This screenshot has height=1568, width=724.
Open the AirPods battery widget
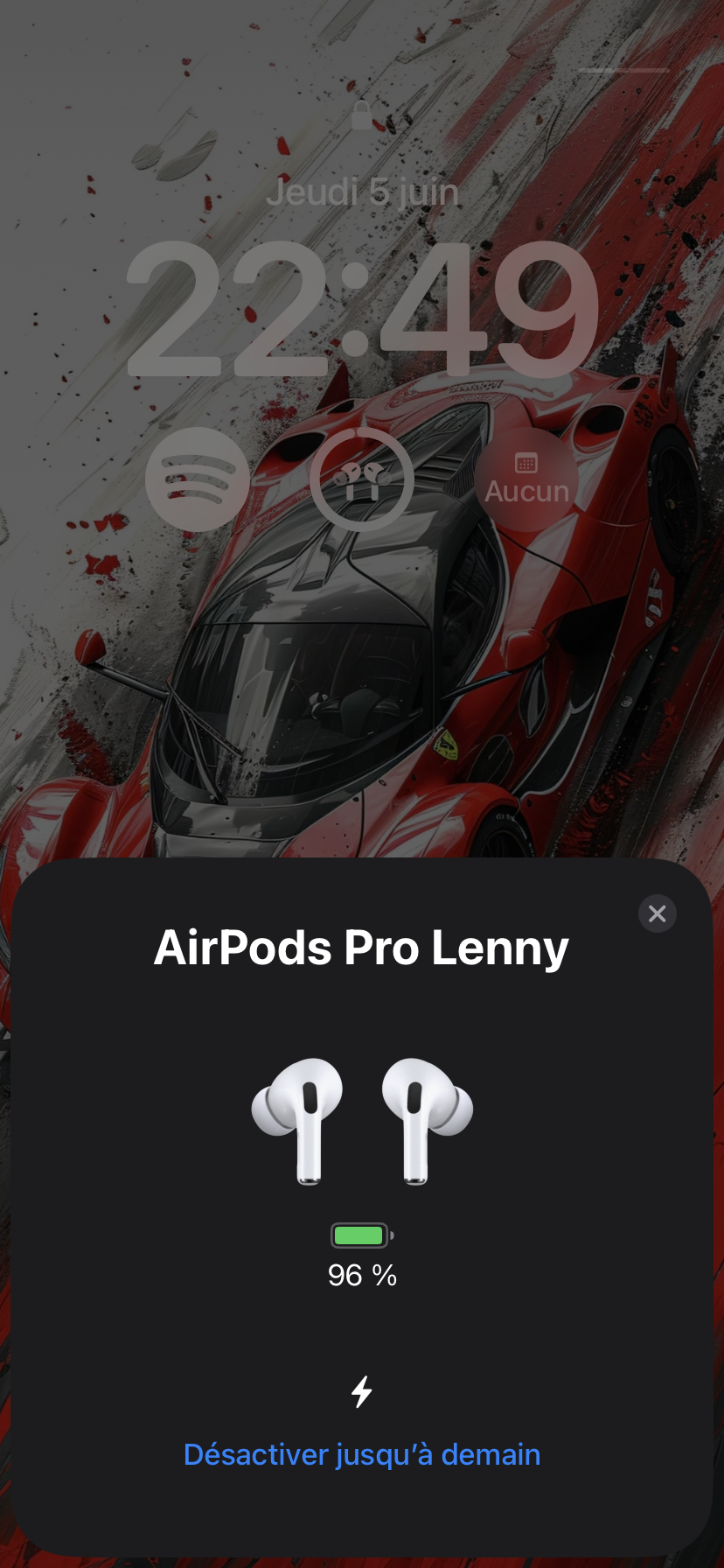click(362, 479)
